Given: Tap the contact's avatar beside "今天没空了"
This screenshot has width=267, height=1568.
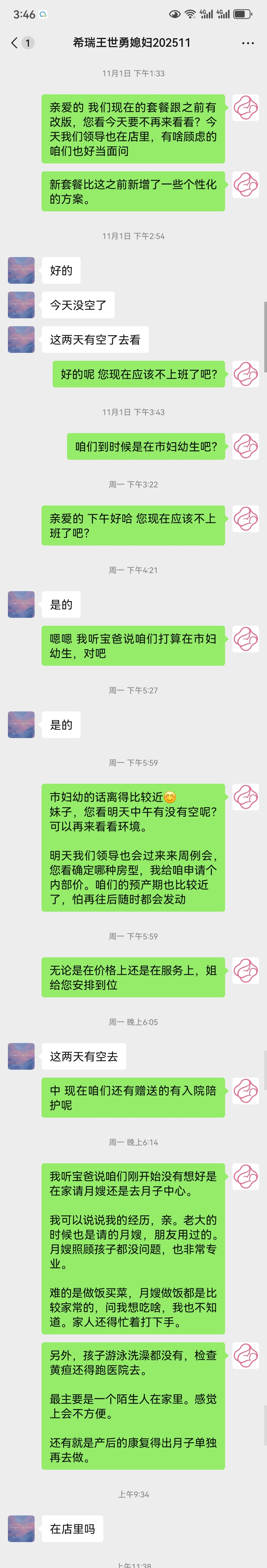Looking at the screenshot, I should click(x=21, y=305).
